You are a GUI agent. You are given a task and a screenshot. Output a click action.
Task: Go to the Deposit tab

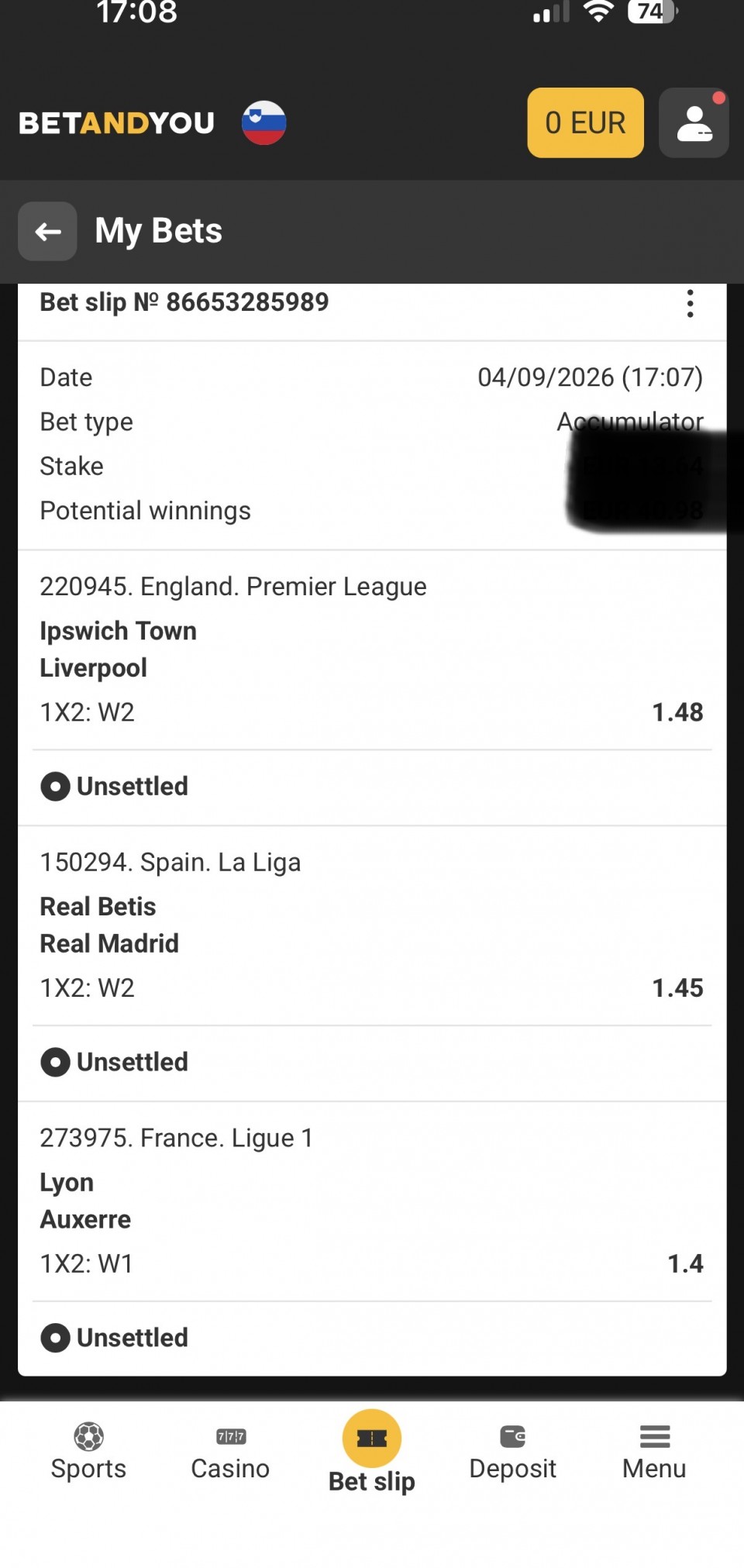pos(512,1453)
